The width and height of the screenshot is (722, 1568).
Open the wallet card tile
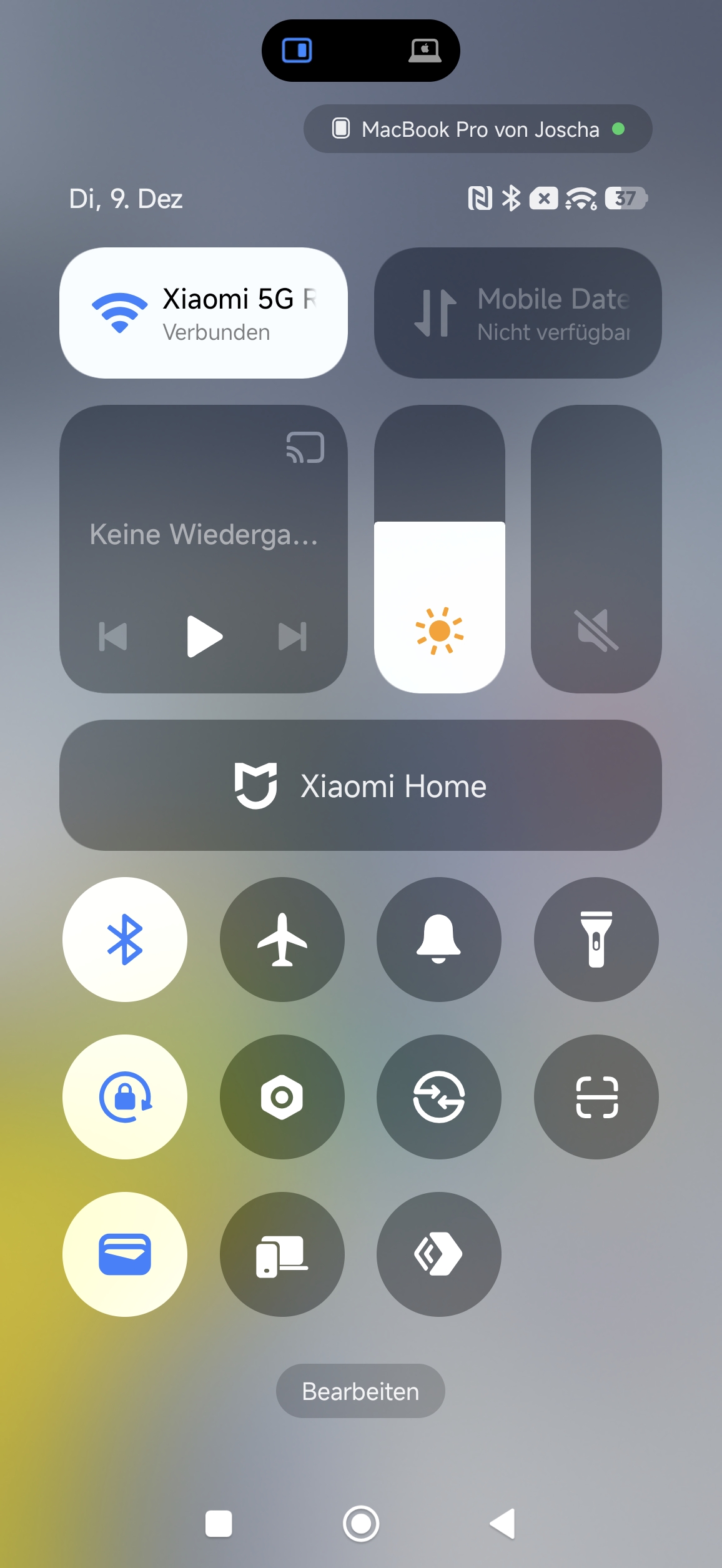125,1254
